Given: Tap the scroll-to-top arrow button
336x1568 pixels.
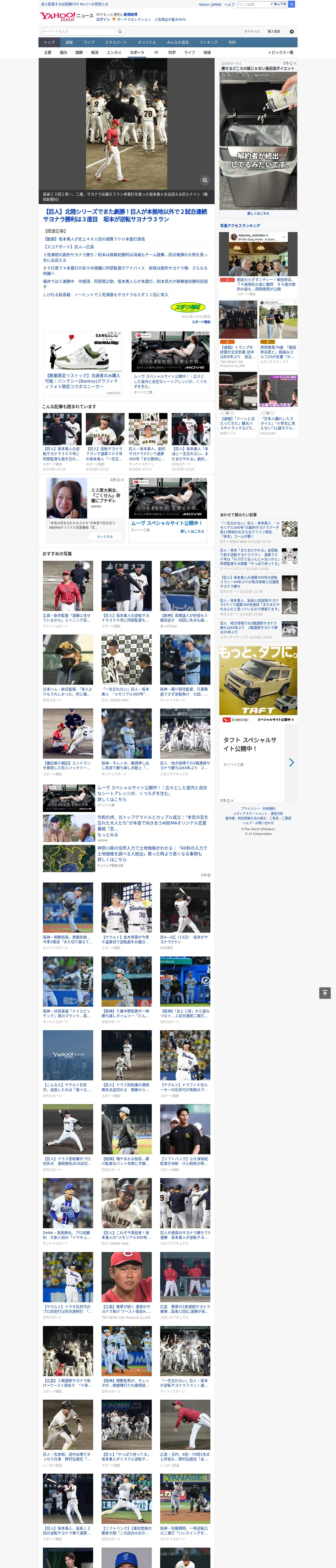Looking at the screenshot, I should point(325,993).
